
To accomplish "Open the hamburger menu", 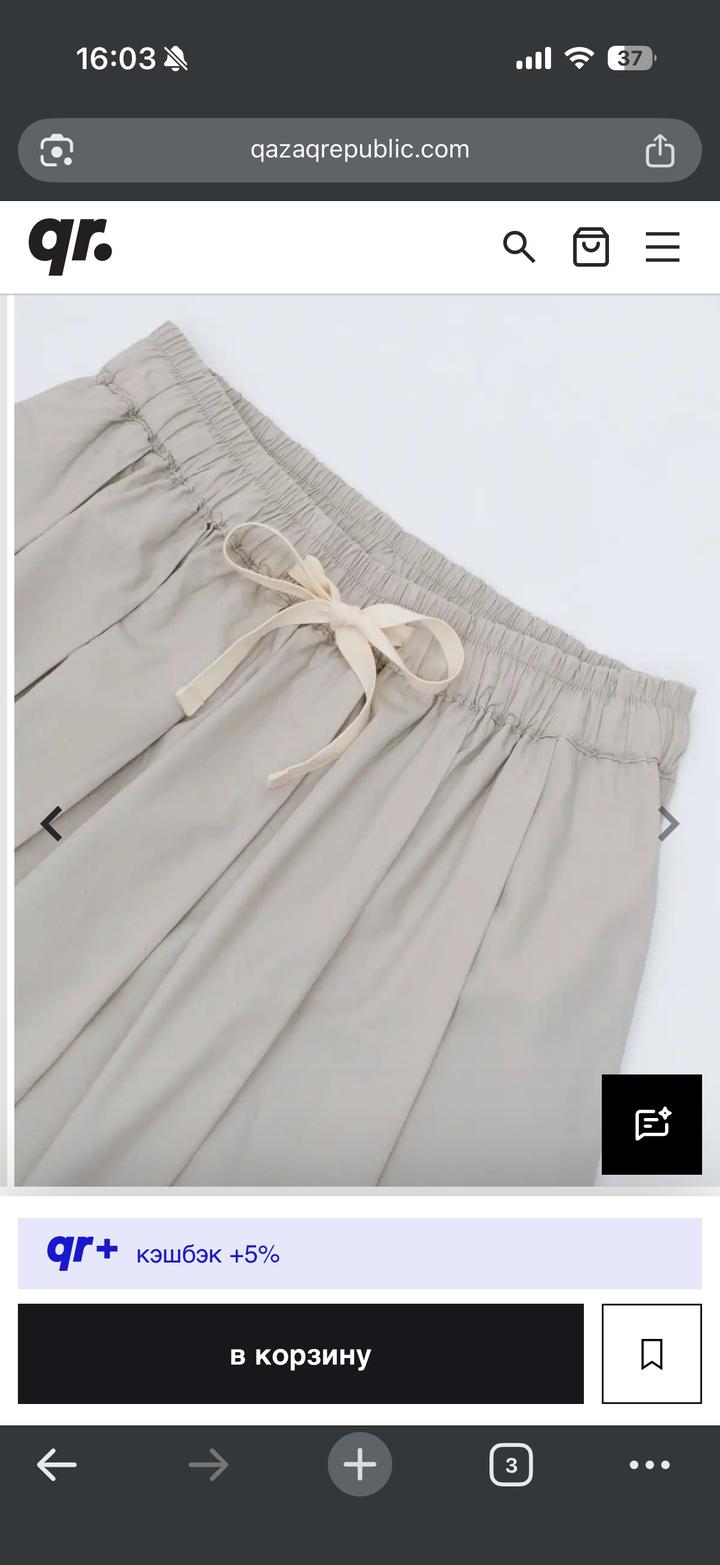I will pyautogui.click(x=662, y=246).
